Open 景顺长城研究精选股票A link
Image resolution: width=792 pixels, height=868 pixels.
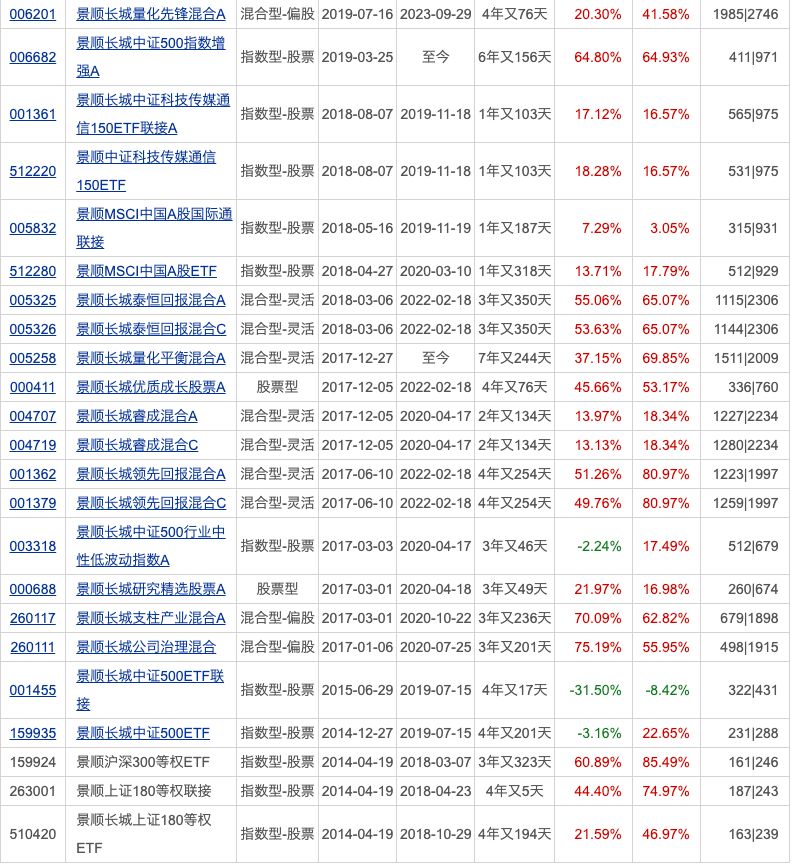pyautogui.click(x=151, y=589)
